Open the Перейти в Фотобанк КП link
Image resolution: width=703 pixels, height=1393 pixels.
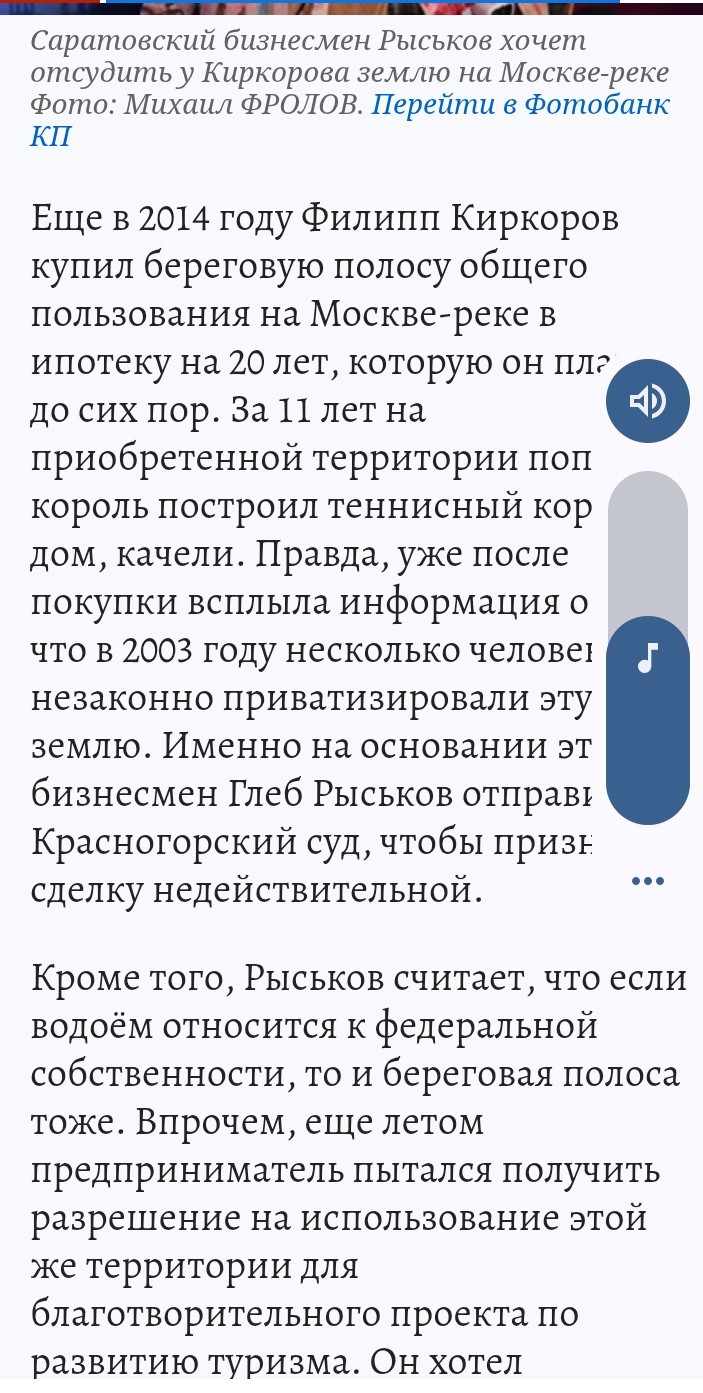(x=350, y=119)
